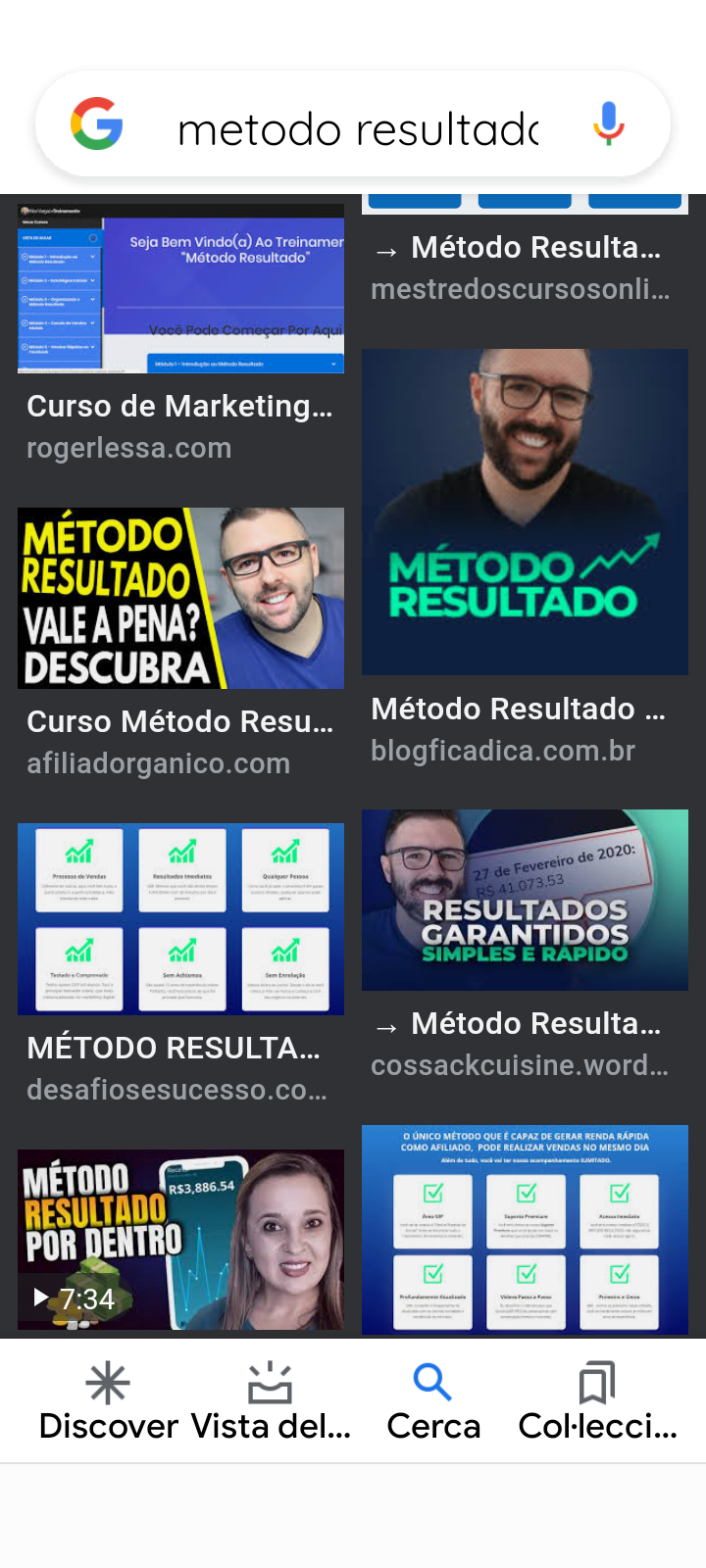Image resolution: width=706 pixels, height=1568 pixels.
Task: Tap the search field with 'metodo resultado'
Action: point(358,129)
